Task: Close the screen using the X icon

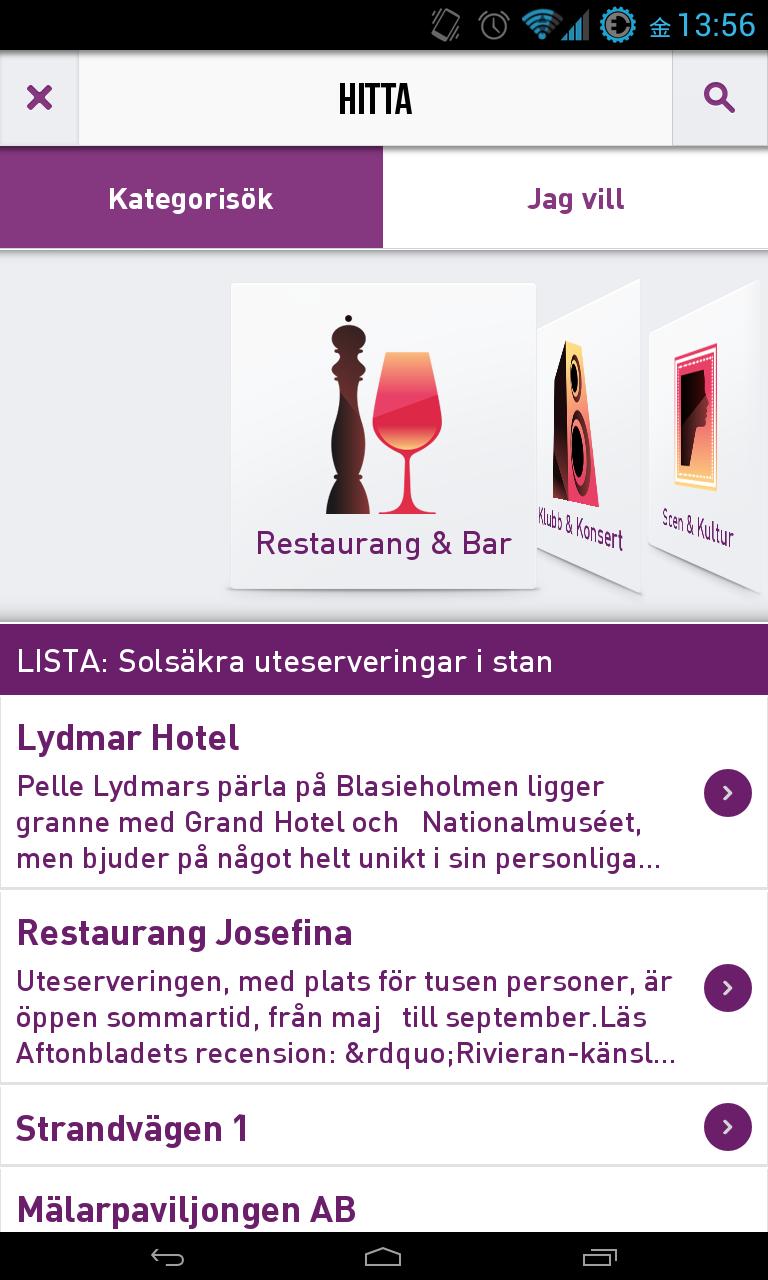Action: click(39, 97)
